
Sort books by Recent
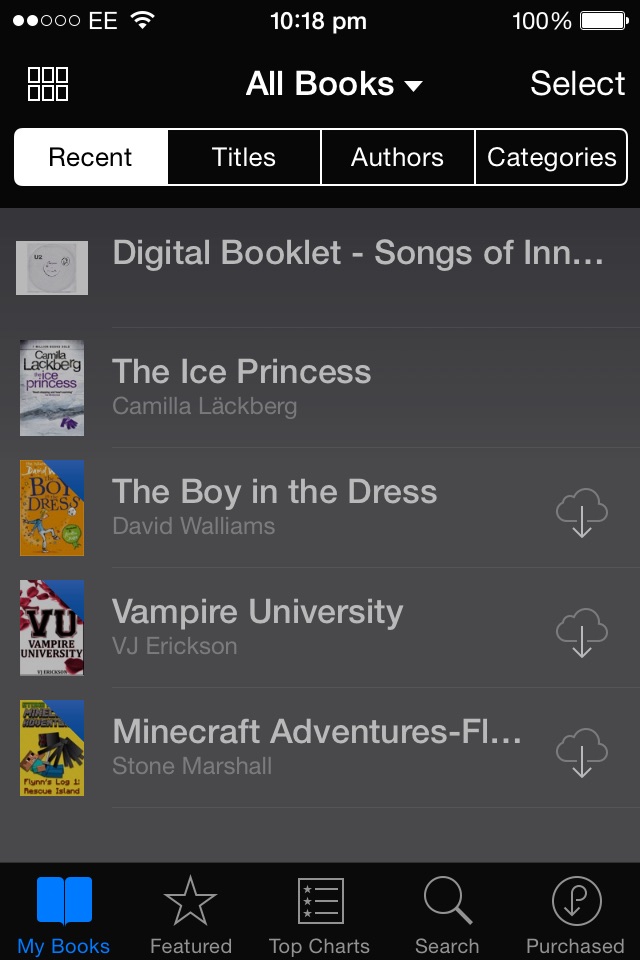pos(91,157)
